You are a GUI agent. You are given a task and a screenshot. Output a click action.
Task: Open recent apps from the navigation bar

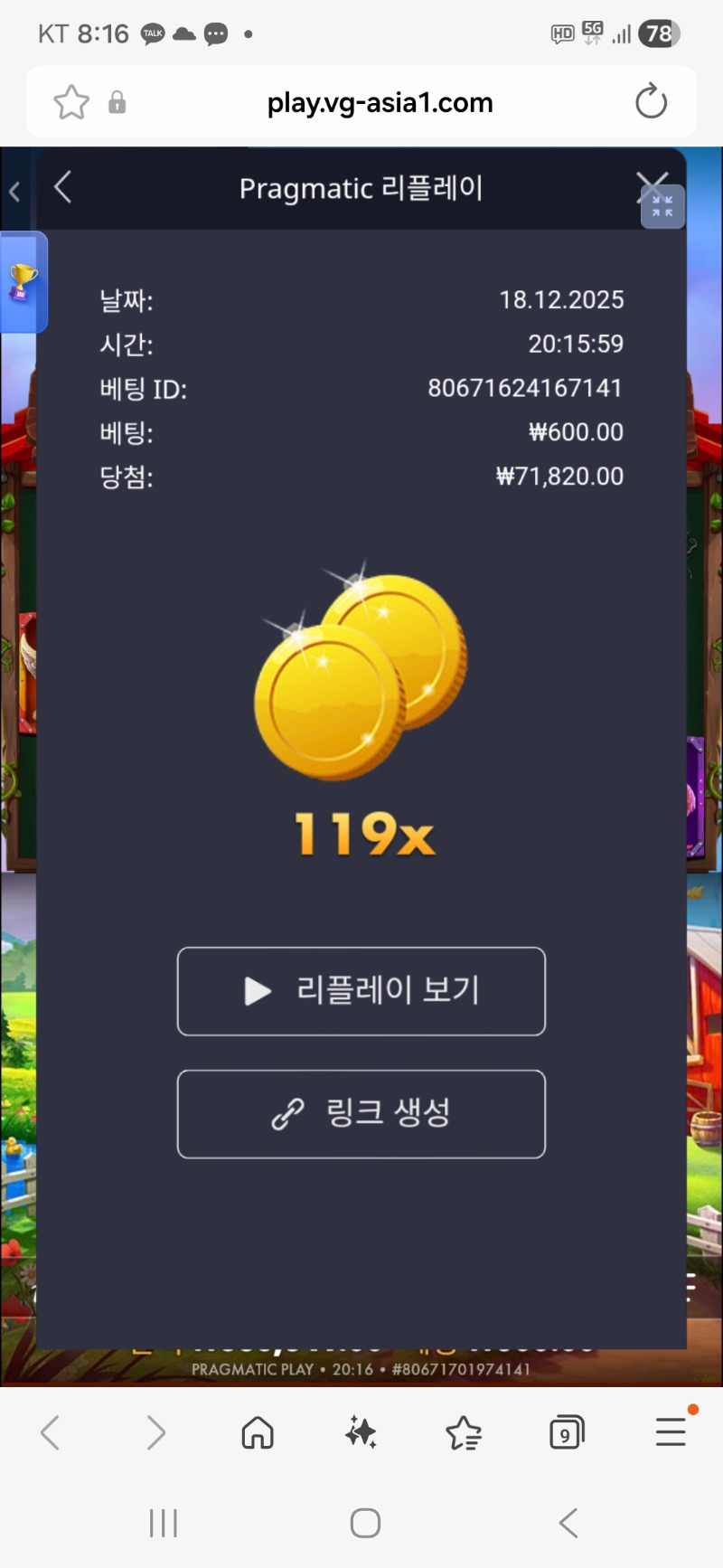click(164, 1524)
